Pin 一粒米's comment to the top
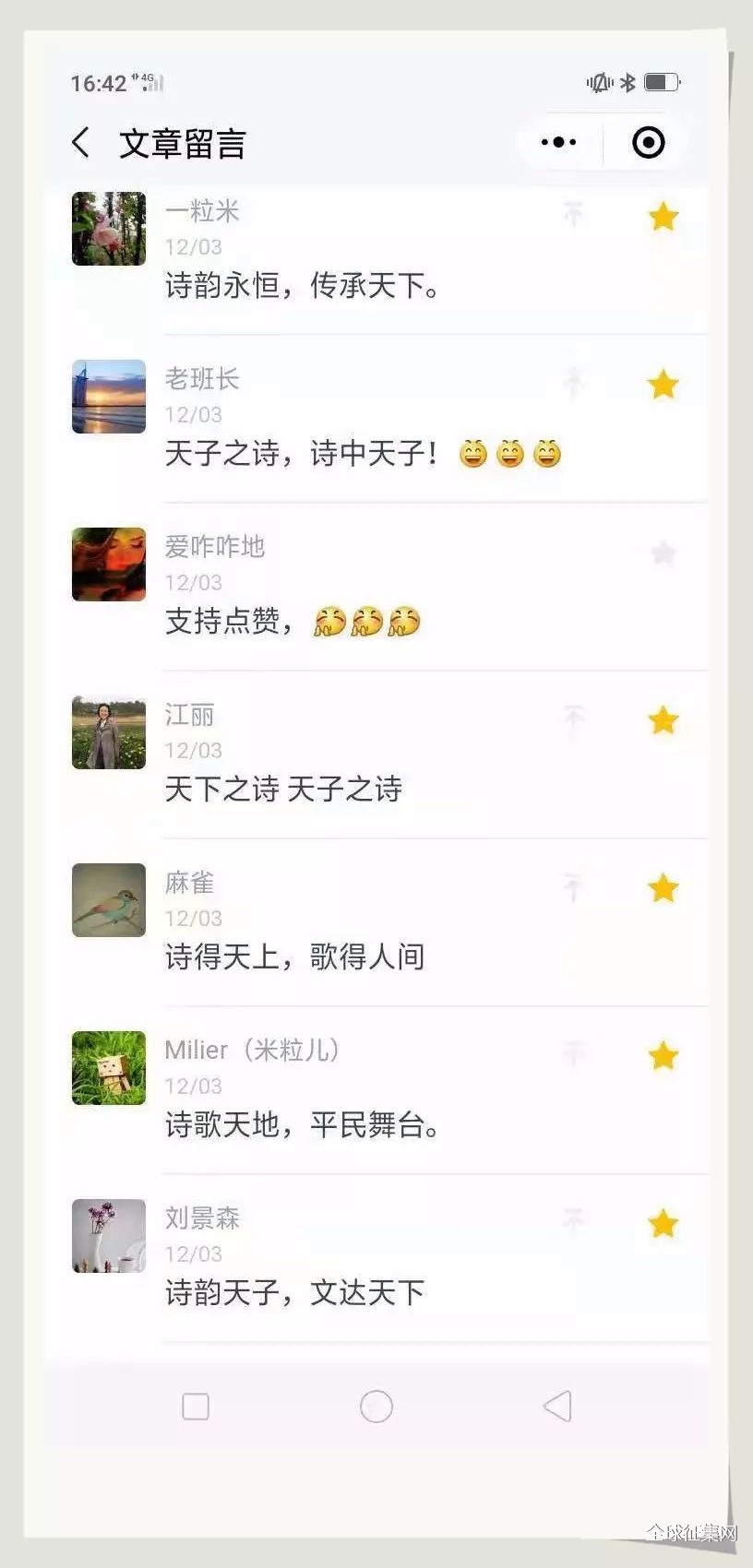753x1568 pixels. [x=573, y=215]
